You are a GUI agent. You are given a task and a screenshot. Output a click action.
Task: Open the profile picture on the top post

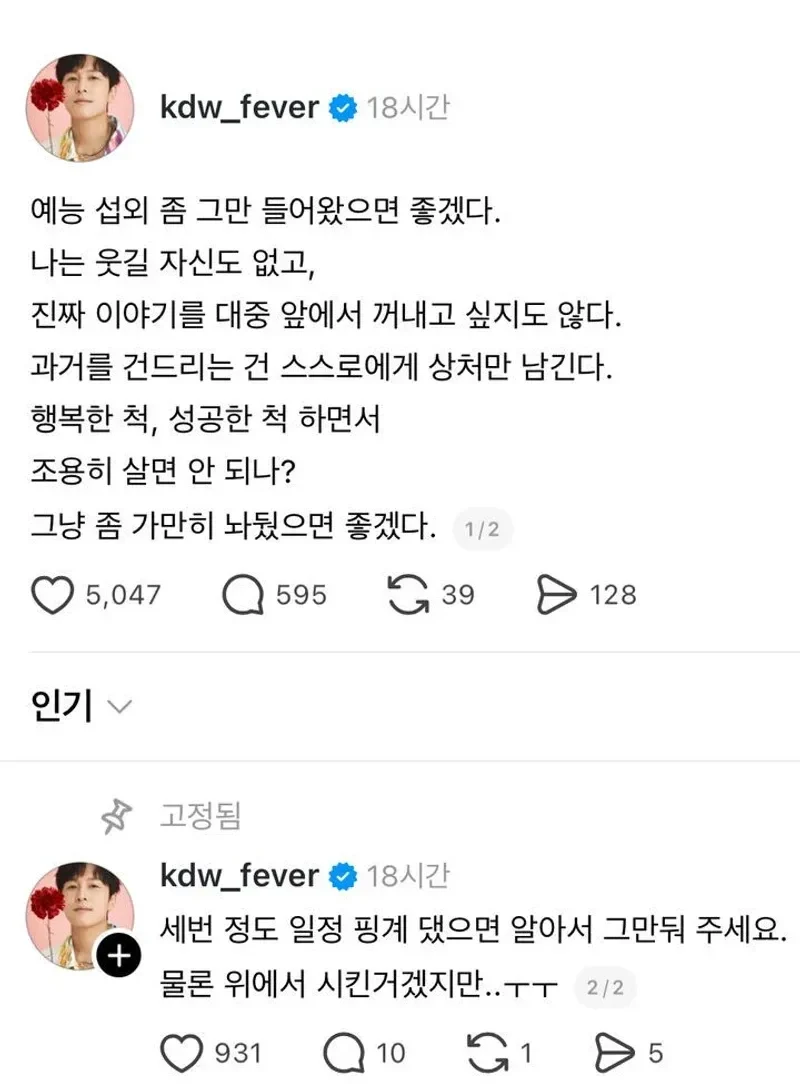80,108
